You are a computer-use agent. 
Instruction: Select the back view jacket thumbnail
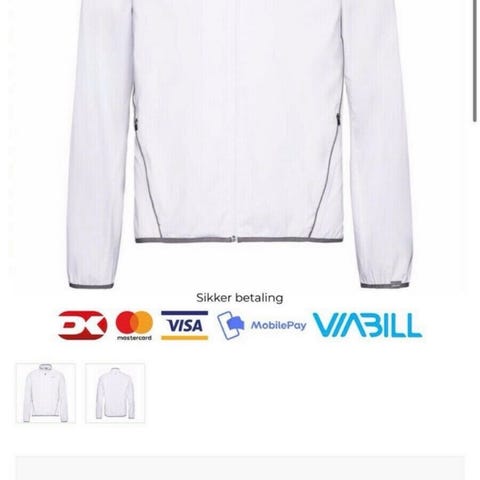(115, 393)
